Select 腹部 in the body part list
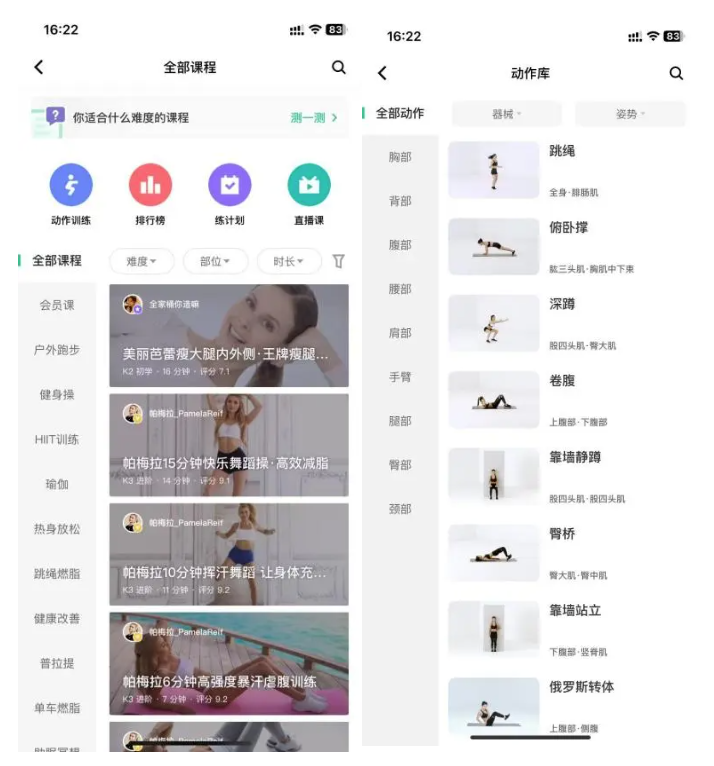Screen dimensions: 714x766 coord(400,245)
